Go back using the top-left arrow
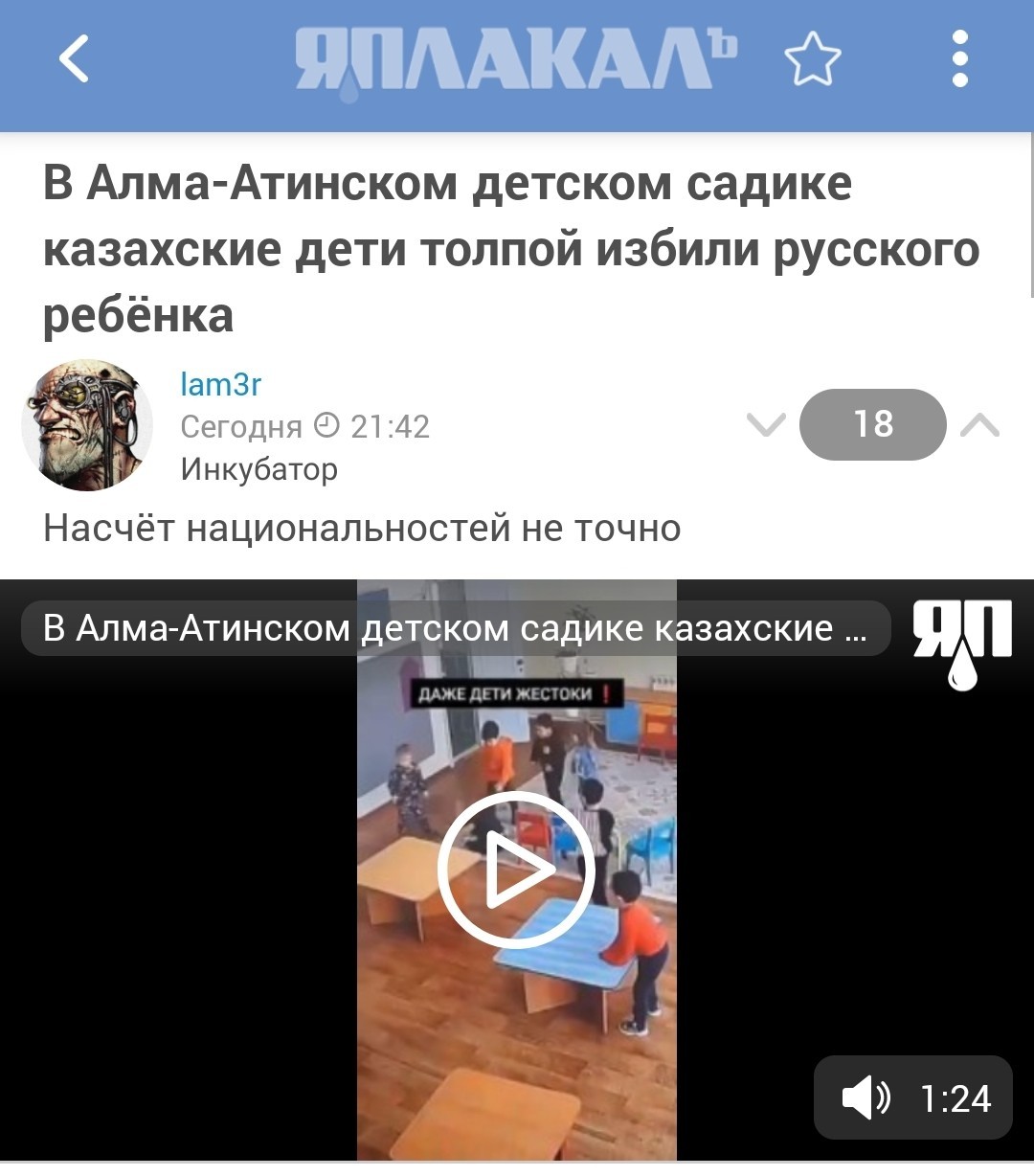 click(74, 58)
